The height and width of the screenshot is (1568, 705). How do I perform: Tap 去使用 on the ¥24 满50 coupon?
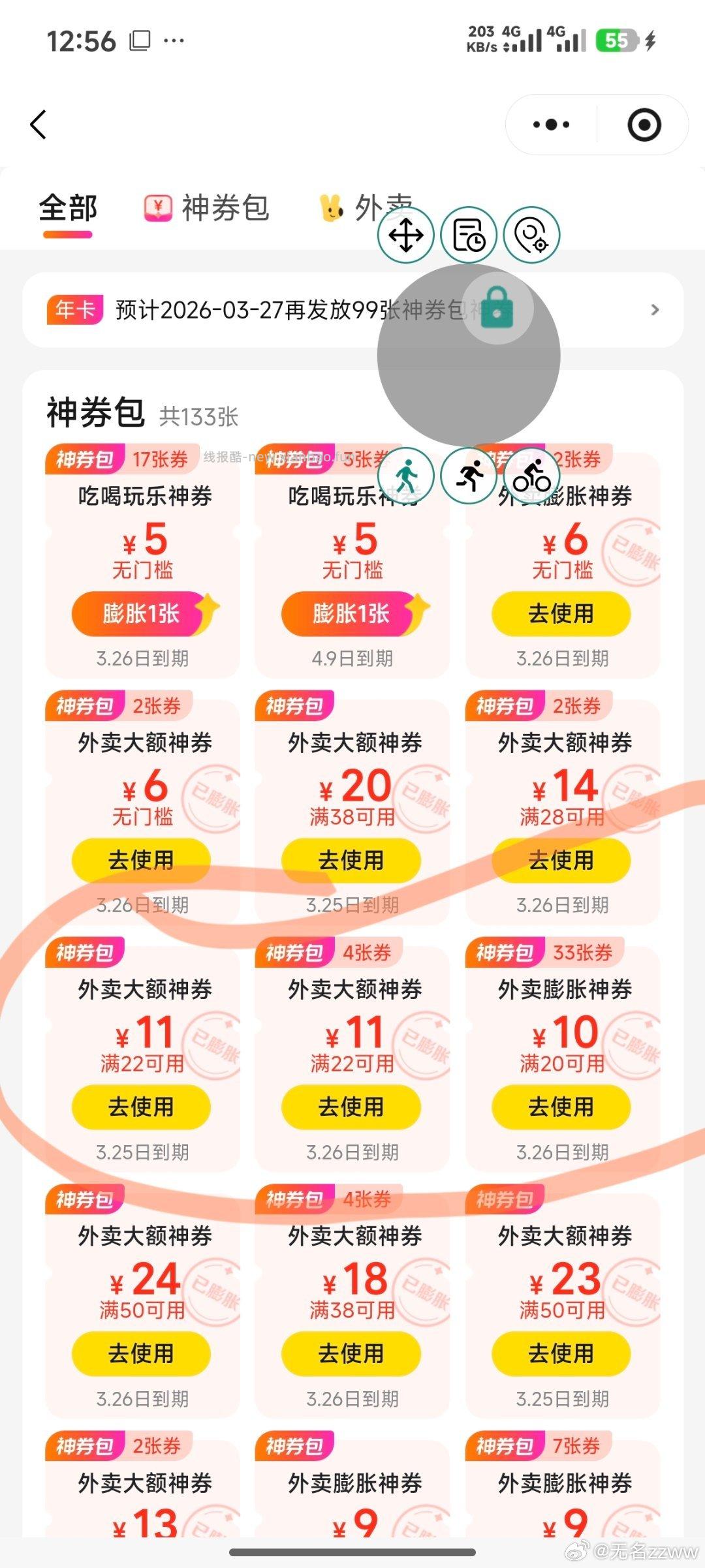(x=142, y=1354)
